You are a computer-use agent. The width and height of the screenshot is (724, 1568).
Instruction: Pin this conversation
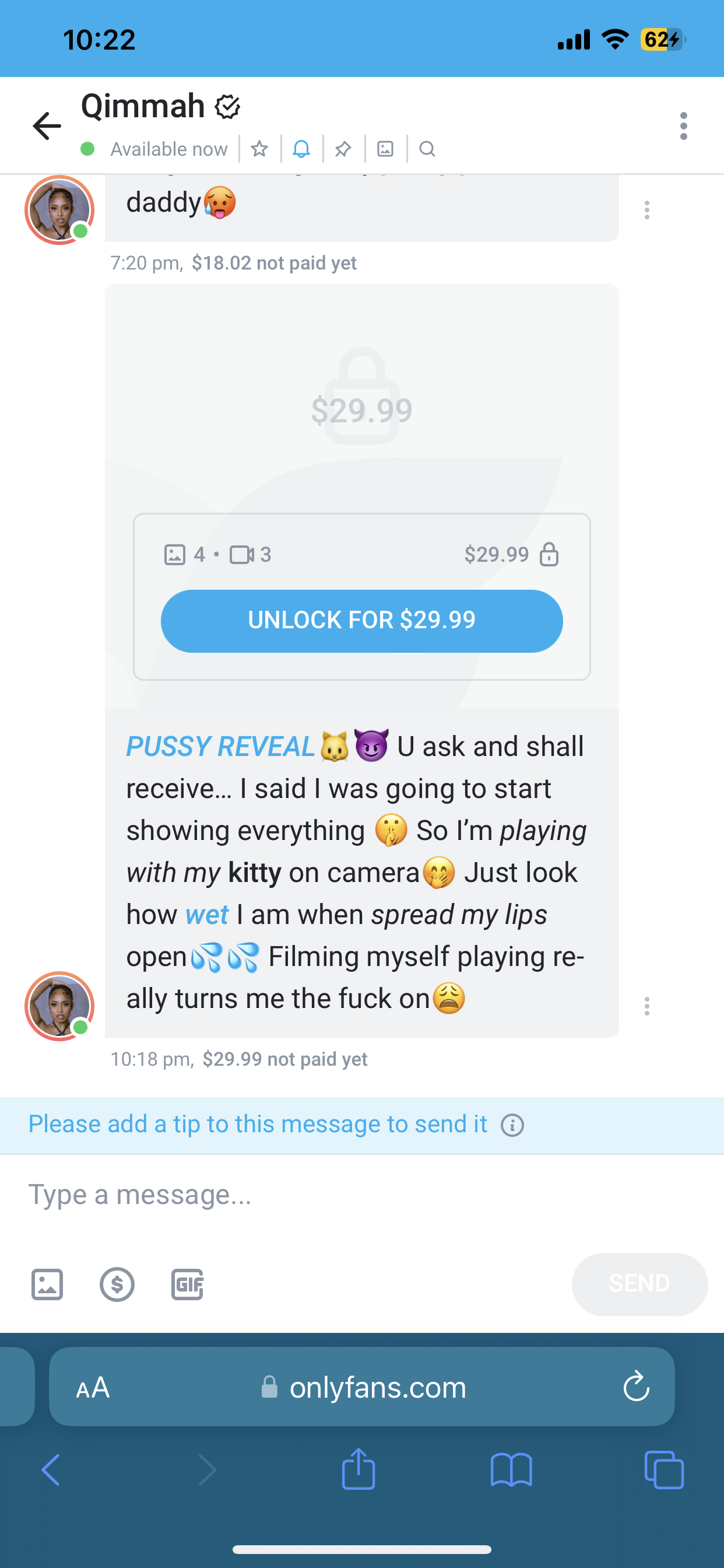tap(343, 149)
